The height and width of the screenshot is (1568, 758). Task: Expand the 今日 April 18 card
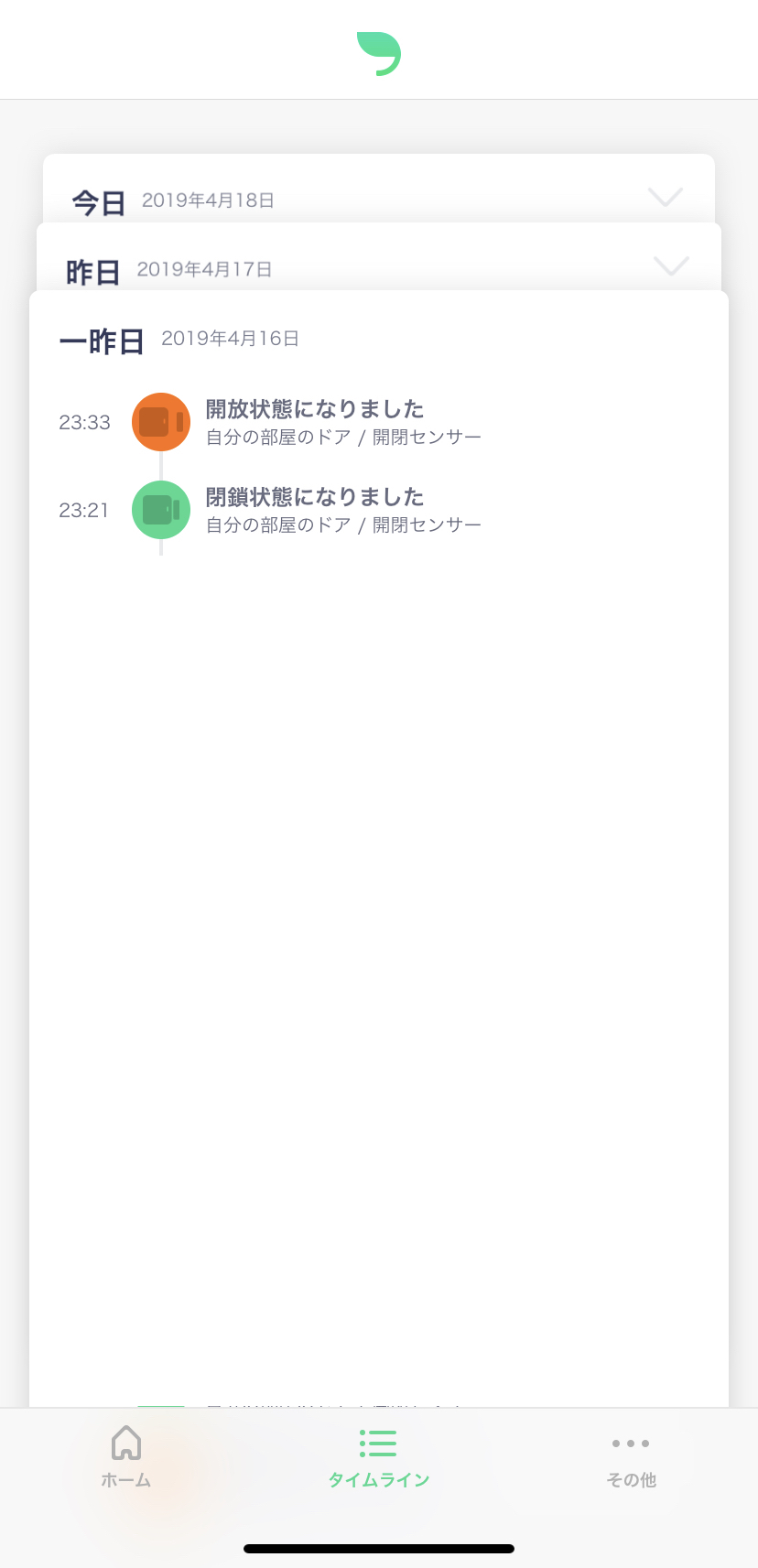pyautogui.click(x=665, y=197)
